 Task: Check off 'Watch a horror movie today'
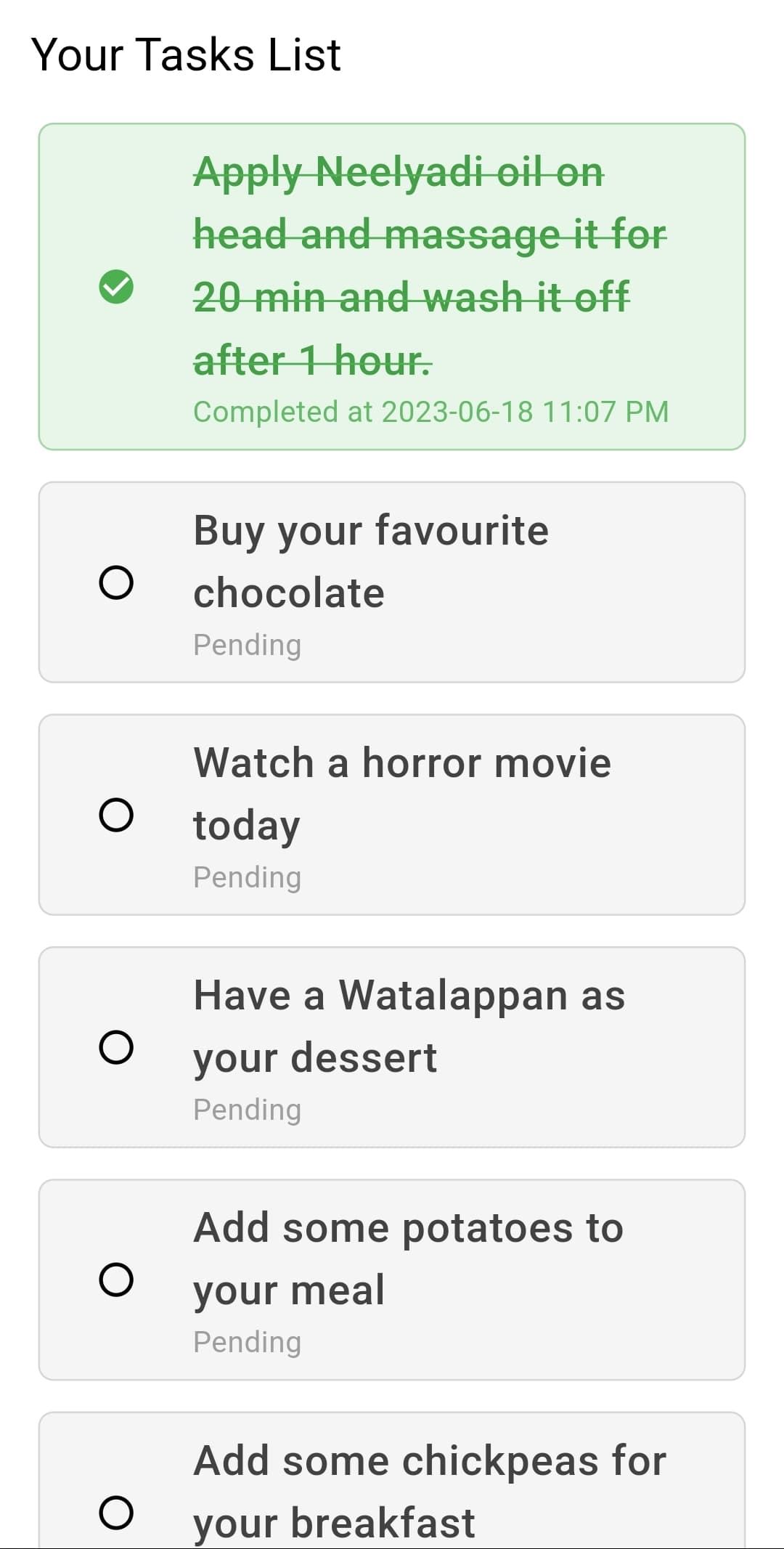[x=116, y=815]
